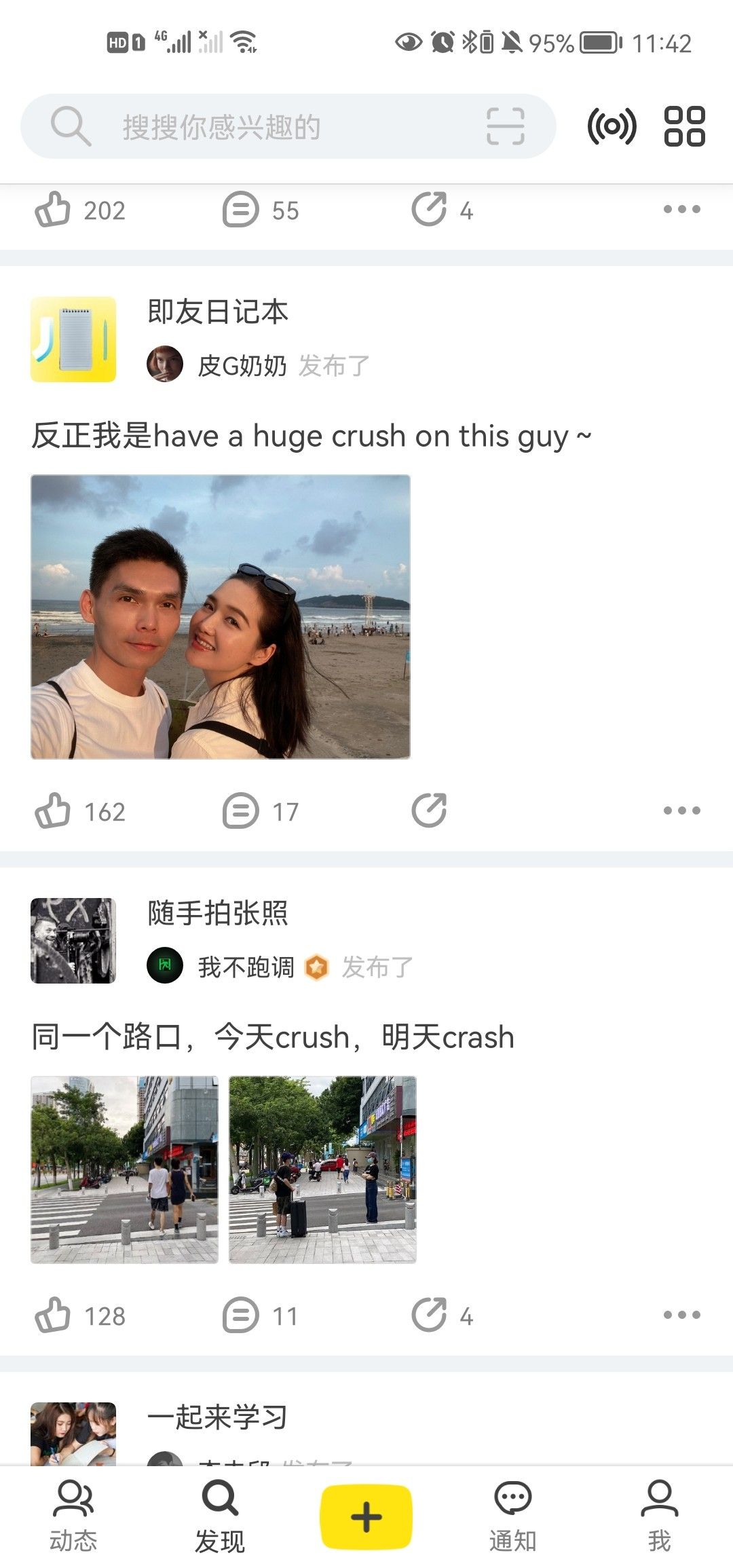The height and width of the screenshot is (1568, 733).
Task: Open the four-squares grid menu
Action: coord(684,126)
